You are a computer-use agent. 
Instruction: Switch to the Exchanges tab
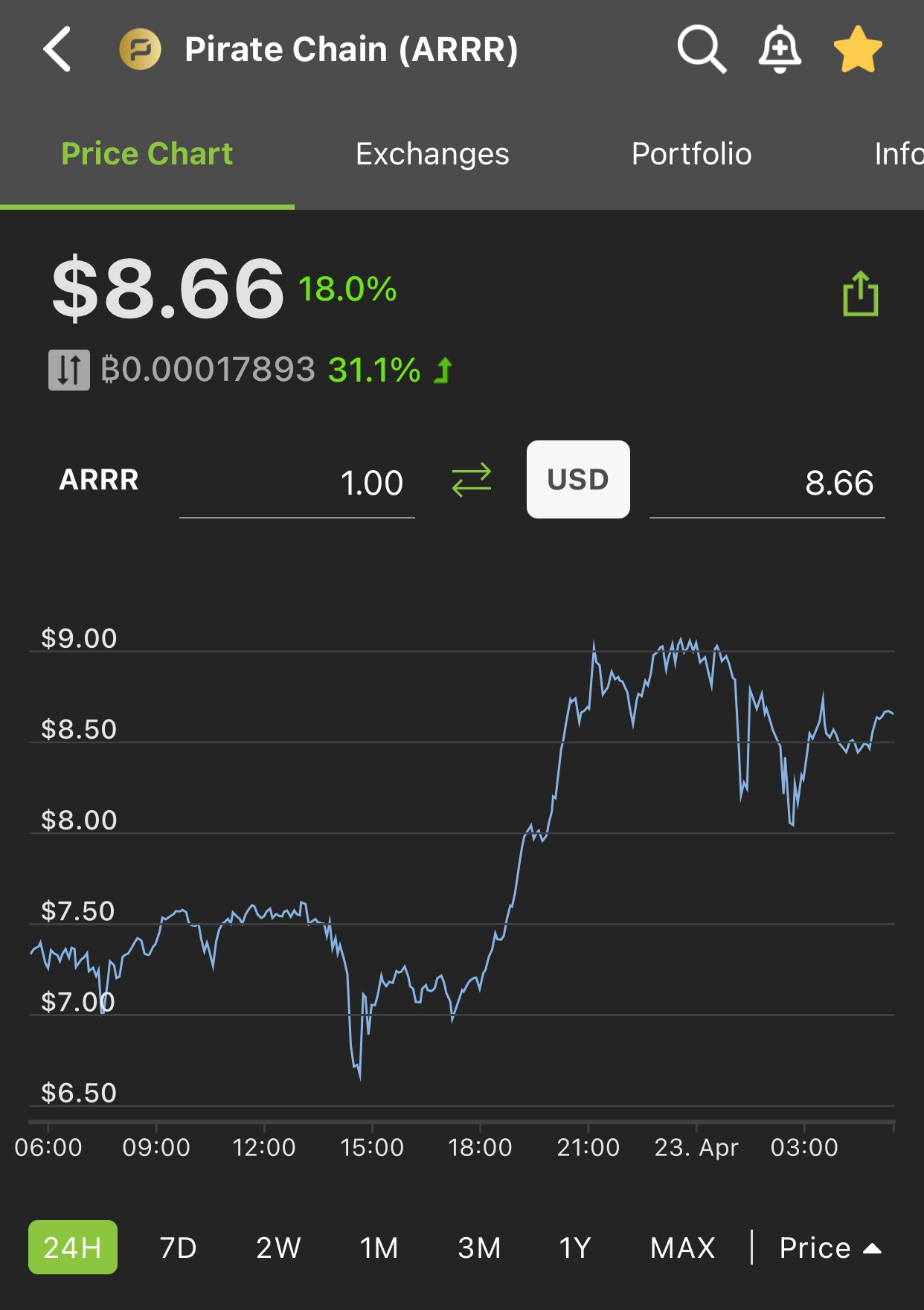(x=432, y=154)
